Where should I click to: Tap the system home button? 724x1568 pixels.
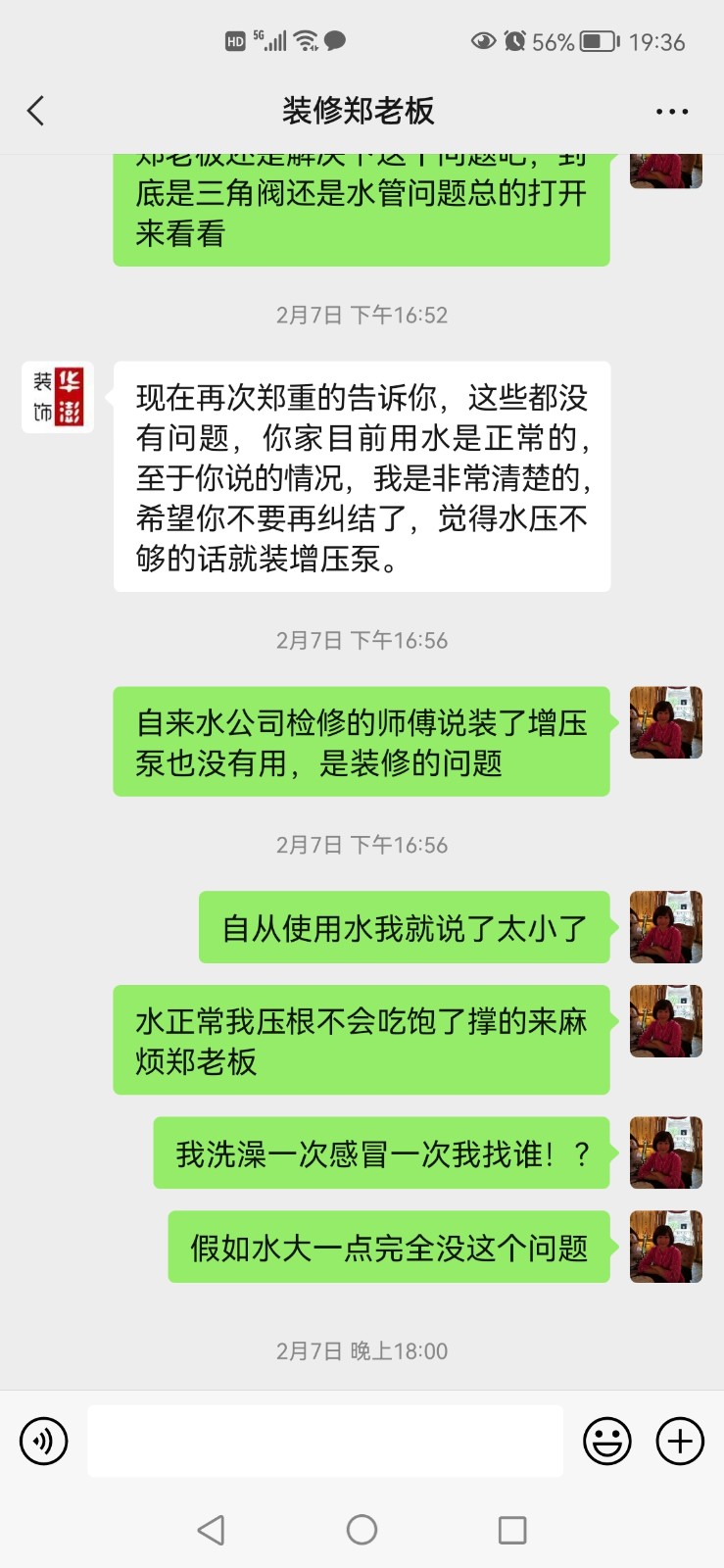(x=362, y=1530)
